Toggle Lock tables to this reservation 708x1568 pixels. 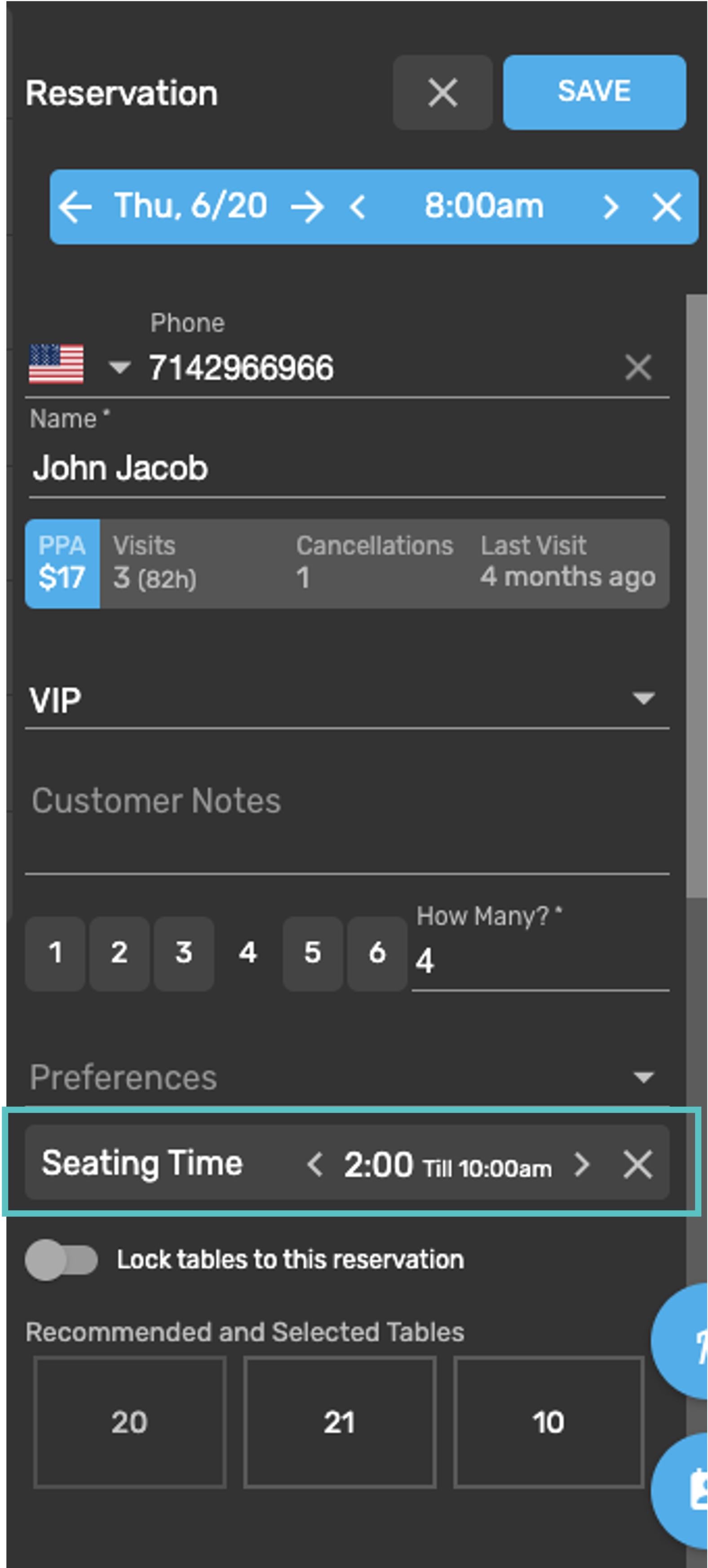[61, 1260]
